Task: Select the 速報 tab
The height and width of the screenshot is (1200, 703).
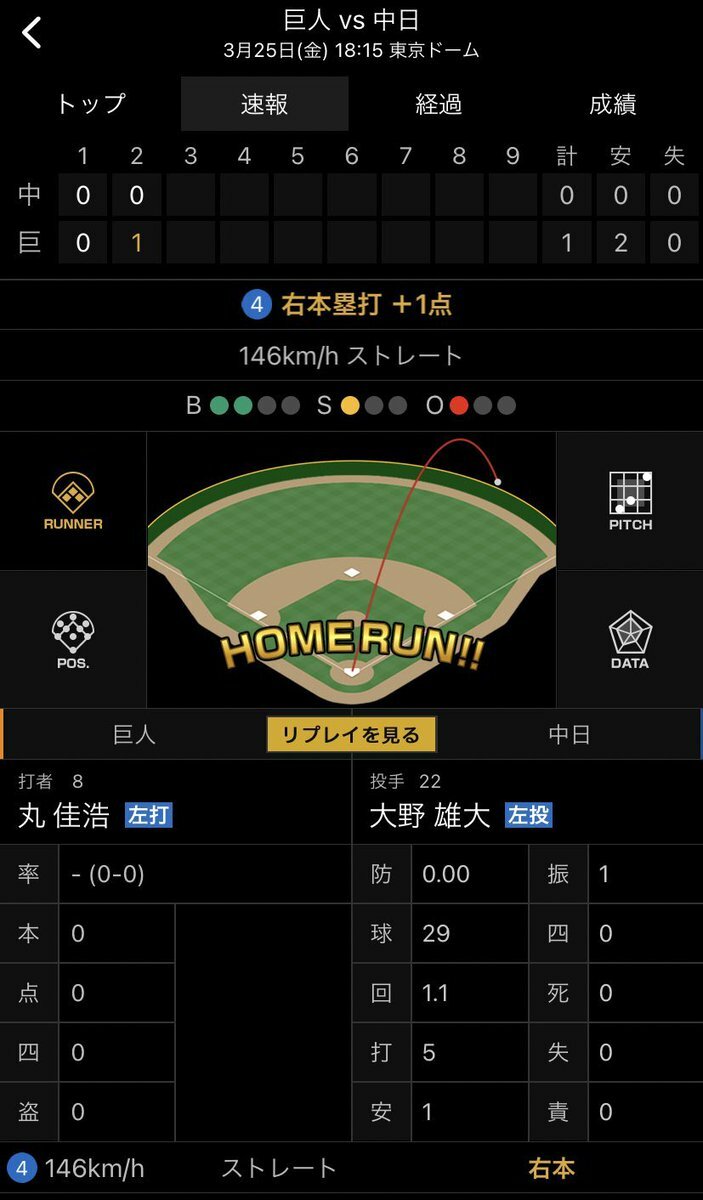Action: click(x=265, y=104)
